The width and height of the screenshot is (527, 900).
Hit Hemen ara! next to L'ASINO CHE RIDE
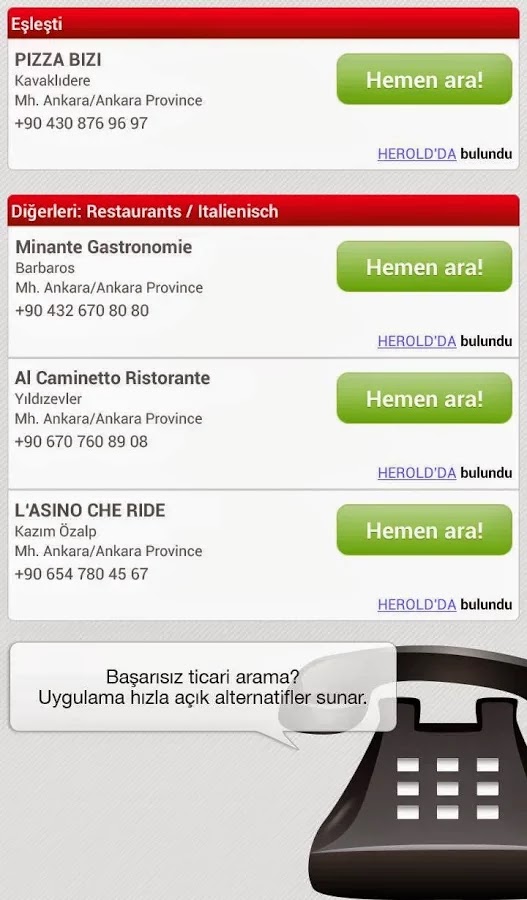click(x=424, y=530)
